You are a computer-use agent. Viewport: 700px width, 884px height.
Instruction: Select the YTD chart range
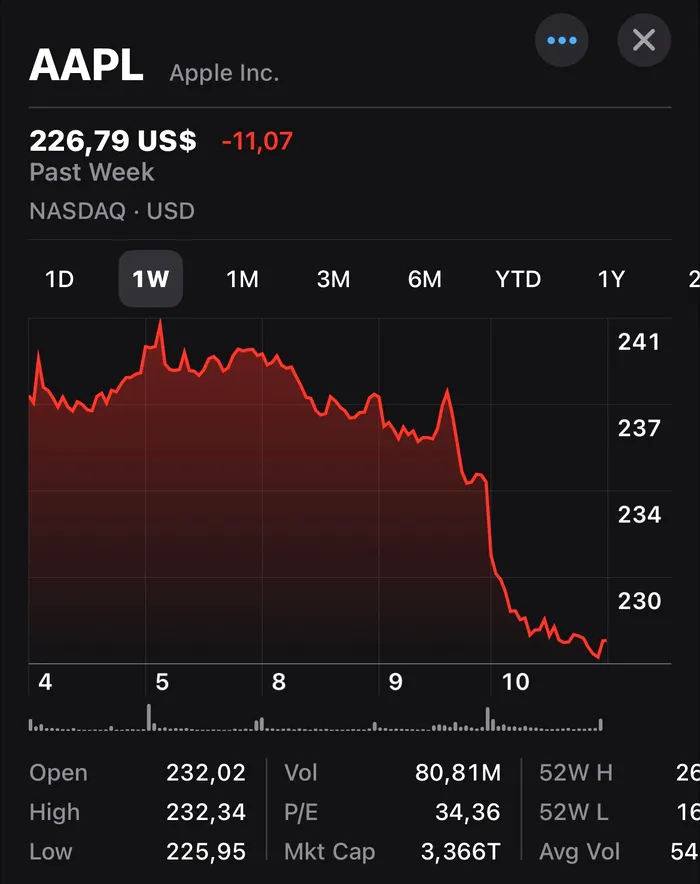coord(518,279)
